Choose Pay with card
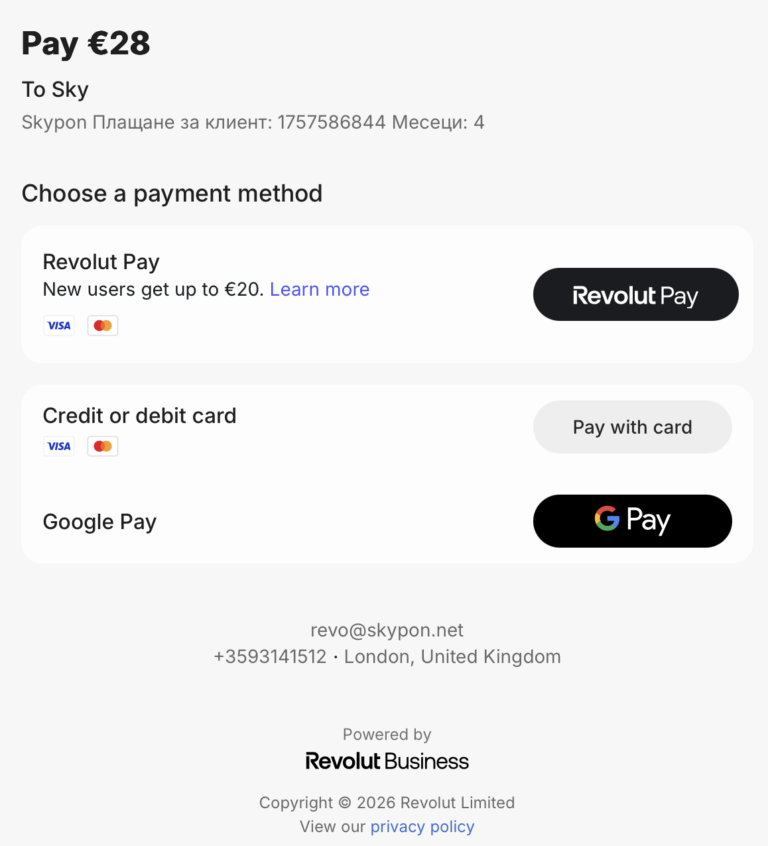The height and width of the screenshot is (846, 768). tap(632, 427)
